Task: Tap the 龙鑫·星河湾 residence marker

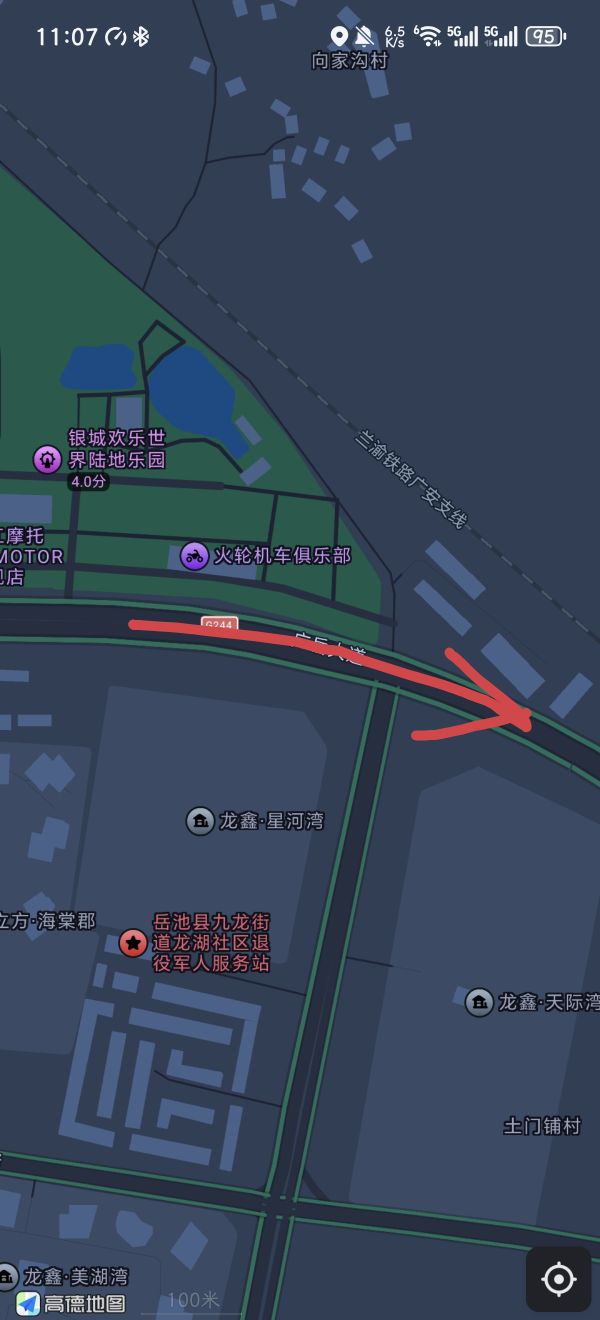Action: [x=200, y=821]
